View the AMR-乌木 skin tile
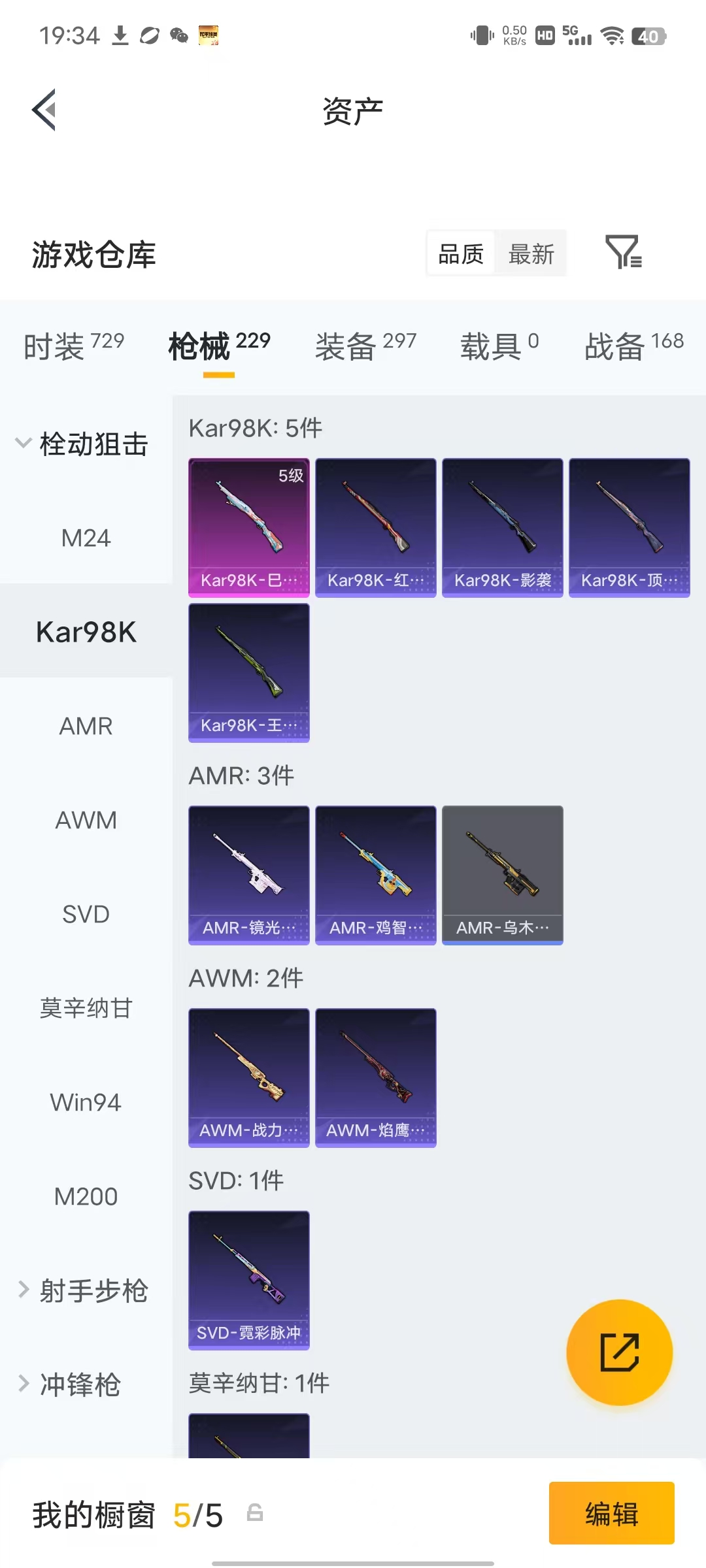706x1568 pixels. (x=503, y=875)
